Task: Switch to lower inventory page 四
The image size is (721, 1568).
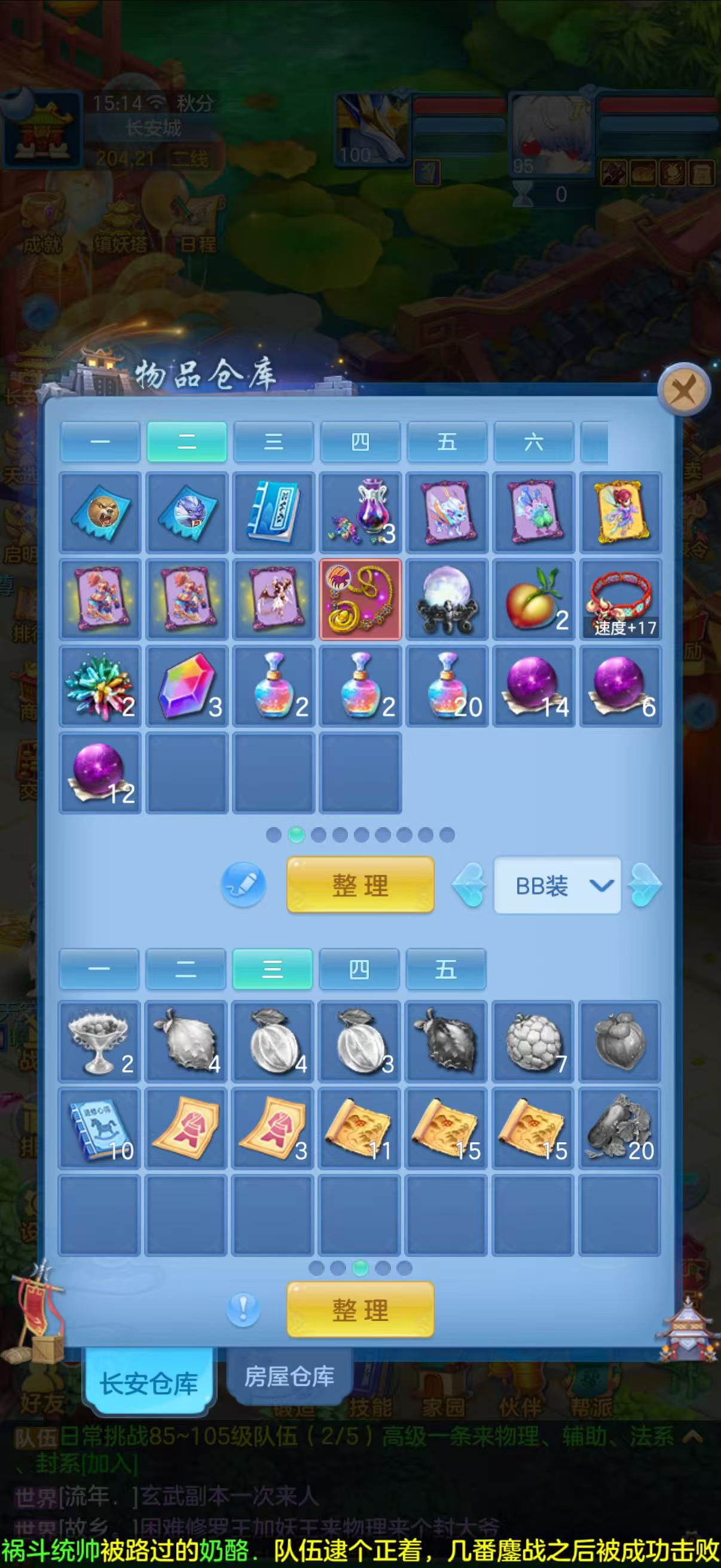Action: click(x=359, y=969)
